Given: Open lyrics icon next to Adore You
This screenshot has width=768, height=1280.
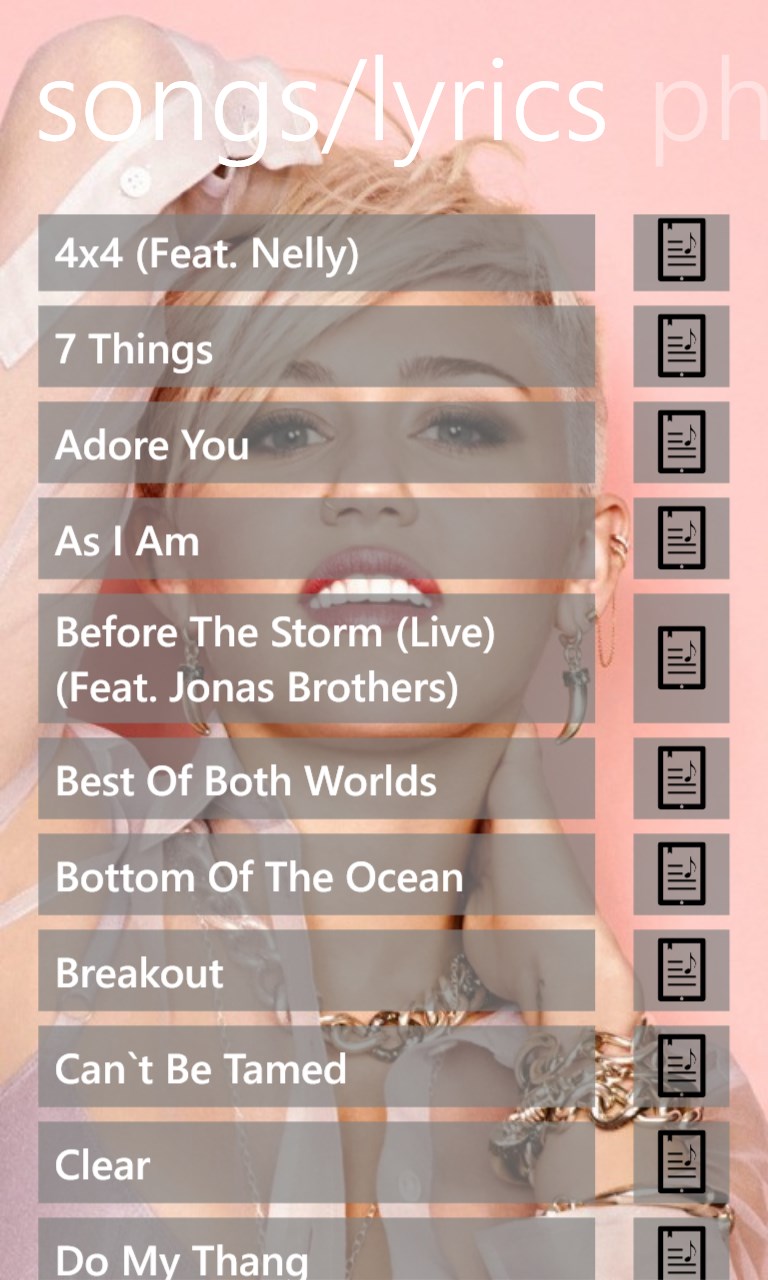Looking at the screenshot, I should 681,443.
